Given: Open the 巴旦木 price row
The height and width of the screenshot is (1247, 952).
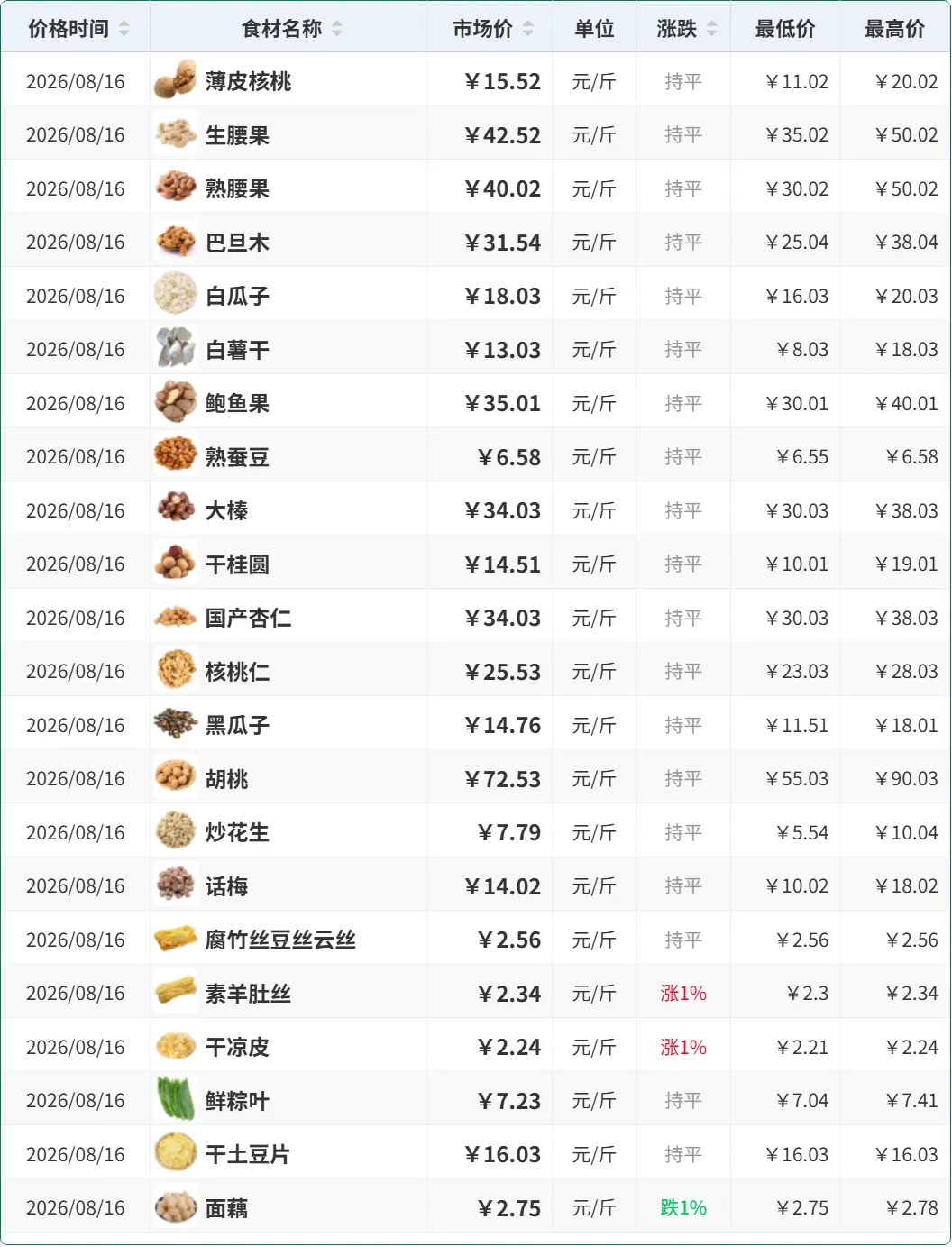Looking at the screenshot, I should pyautogui.click(x=475, y=242).
